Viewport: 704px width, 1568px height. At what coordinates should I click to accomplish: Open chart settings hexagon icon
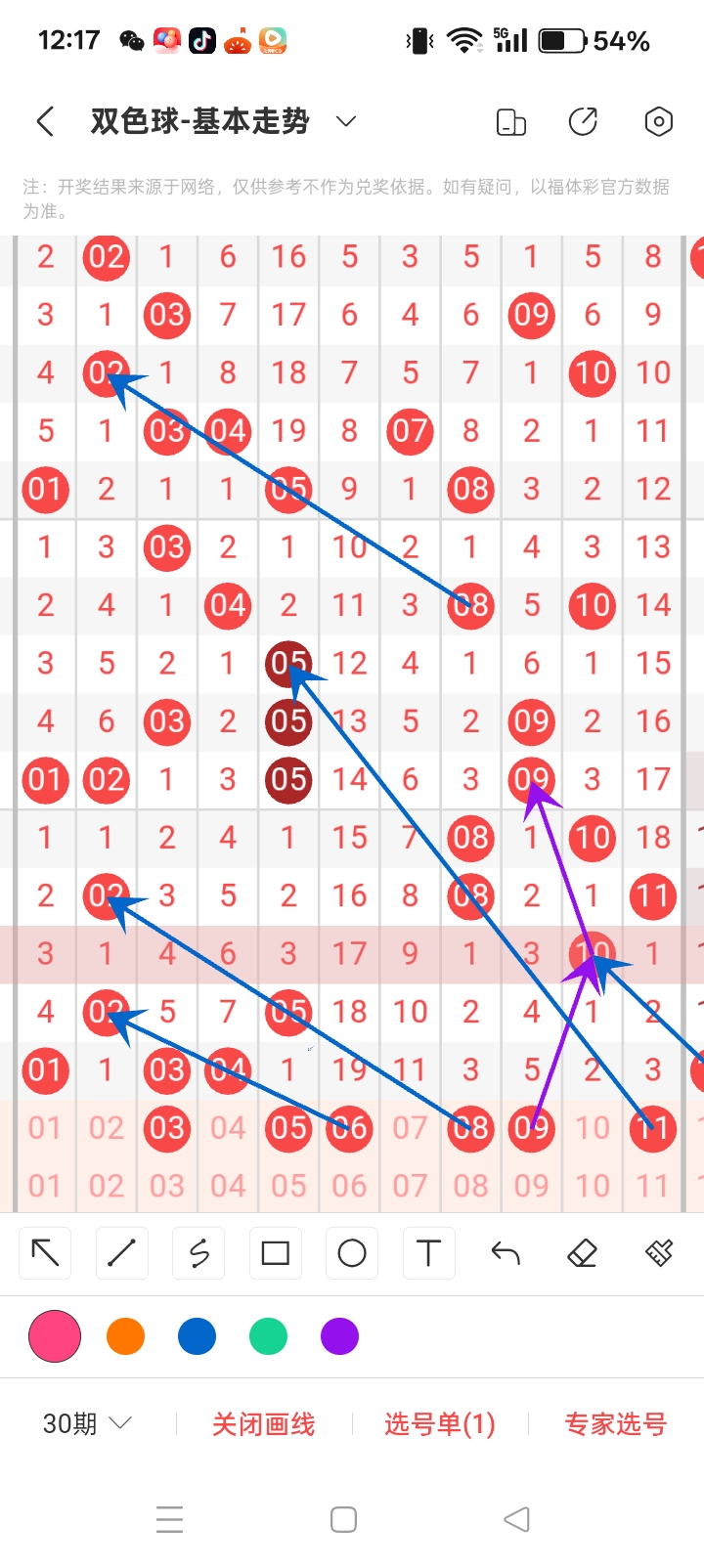[658, 122]
